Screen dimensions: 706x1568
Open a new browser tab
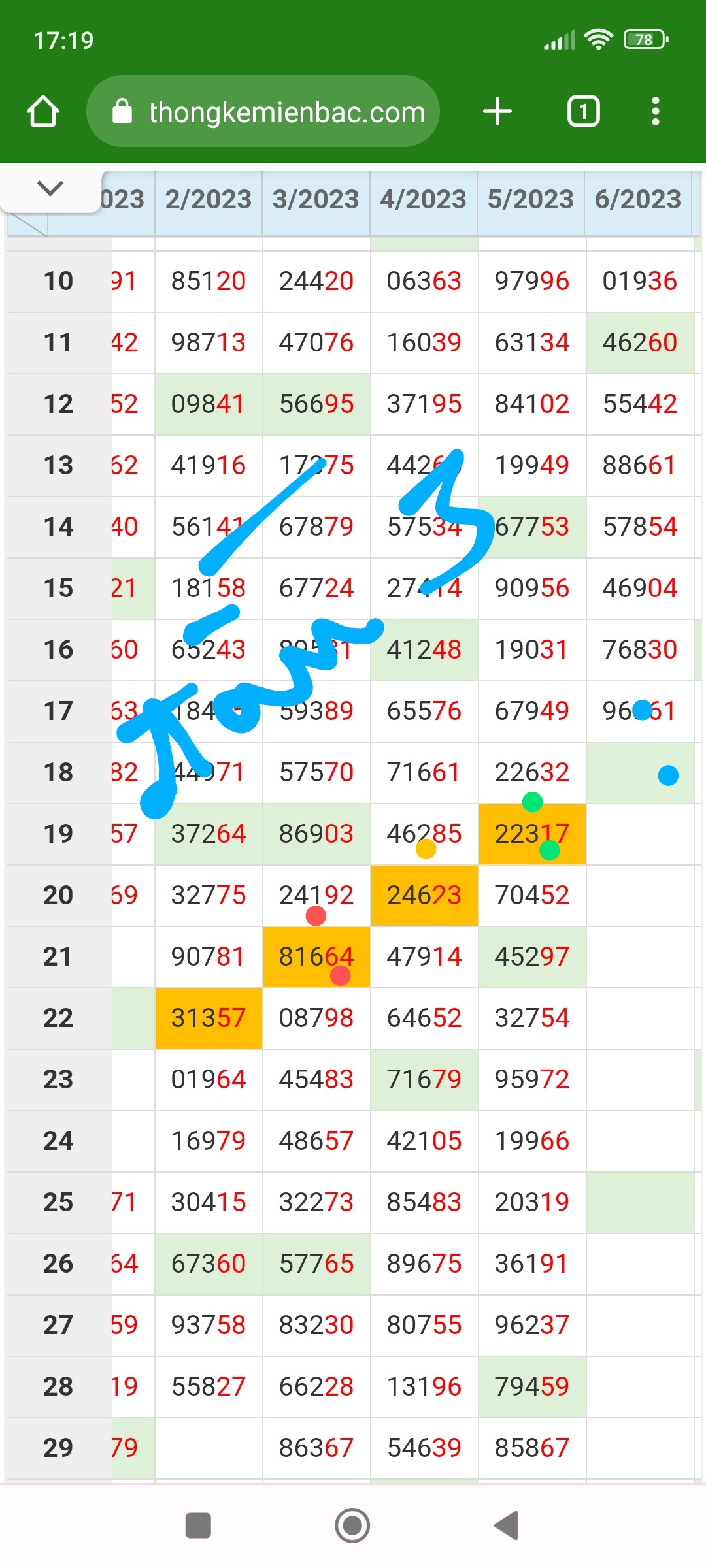[497, 111]
